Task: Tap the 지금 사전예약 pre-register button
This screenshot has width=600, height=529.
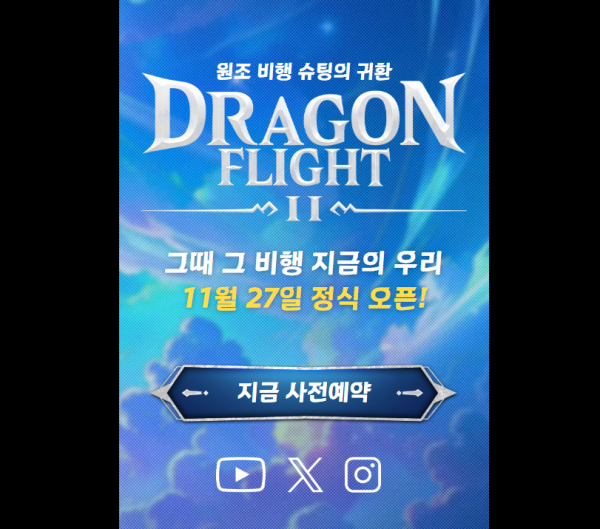Action: click(304, 391)
